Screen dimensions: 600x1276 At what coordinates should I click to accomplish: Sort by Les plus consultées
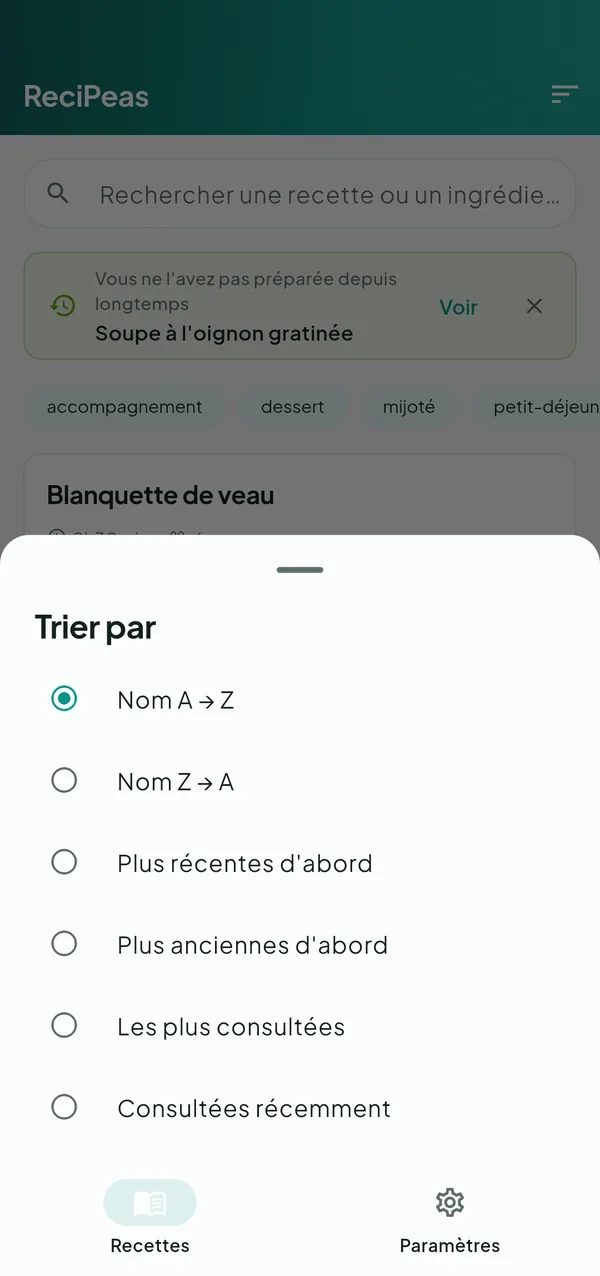click(300, 1026)
